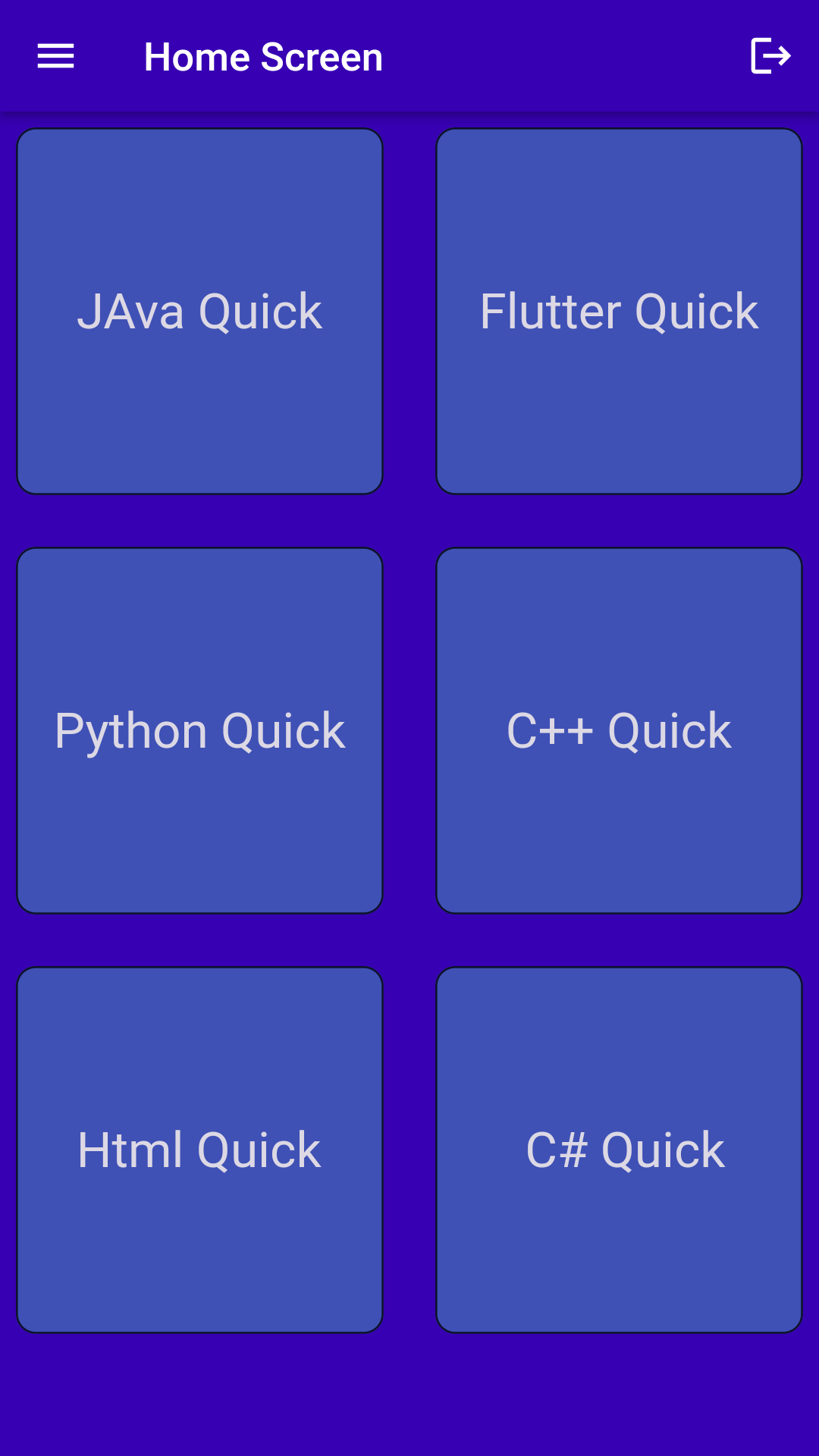The image size is (819, 1456).
Task: Tap the JAva Quick label text
Action: point(200,311)
